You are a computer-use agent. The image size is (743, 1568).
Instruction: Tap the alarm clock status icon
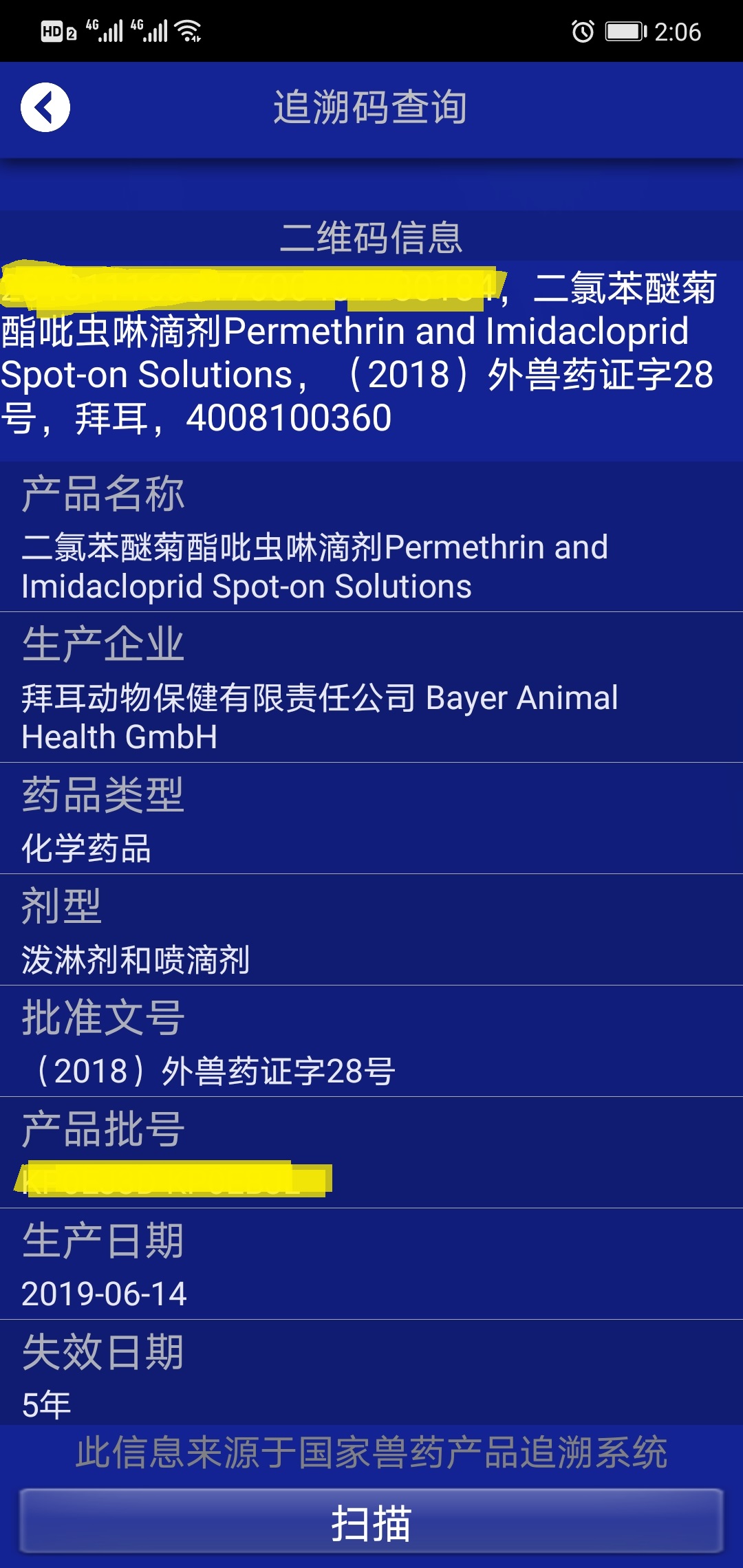pyautogui.click(x=581, y=30)
